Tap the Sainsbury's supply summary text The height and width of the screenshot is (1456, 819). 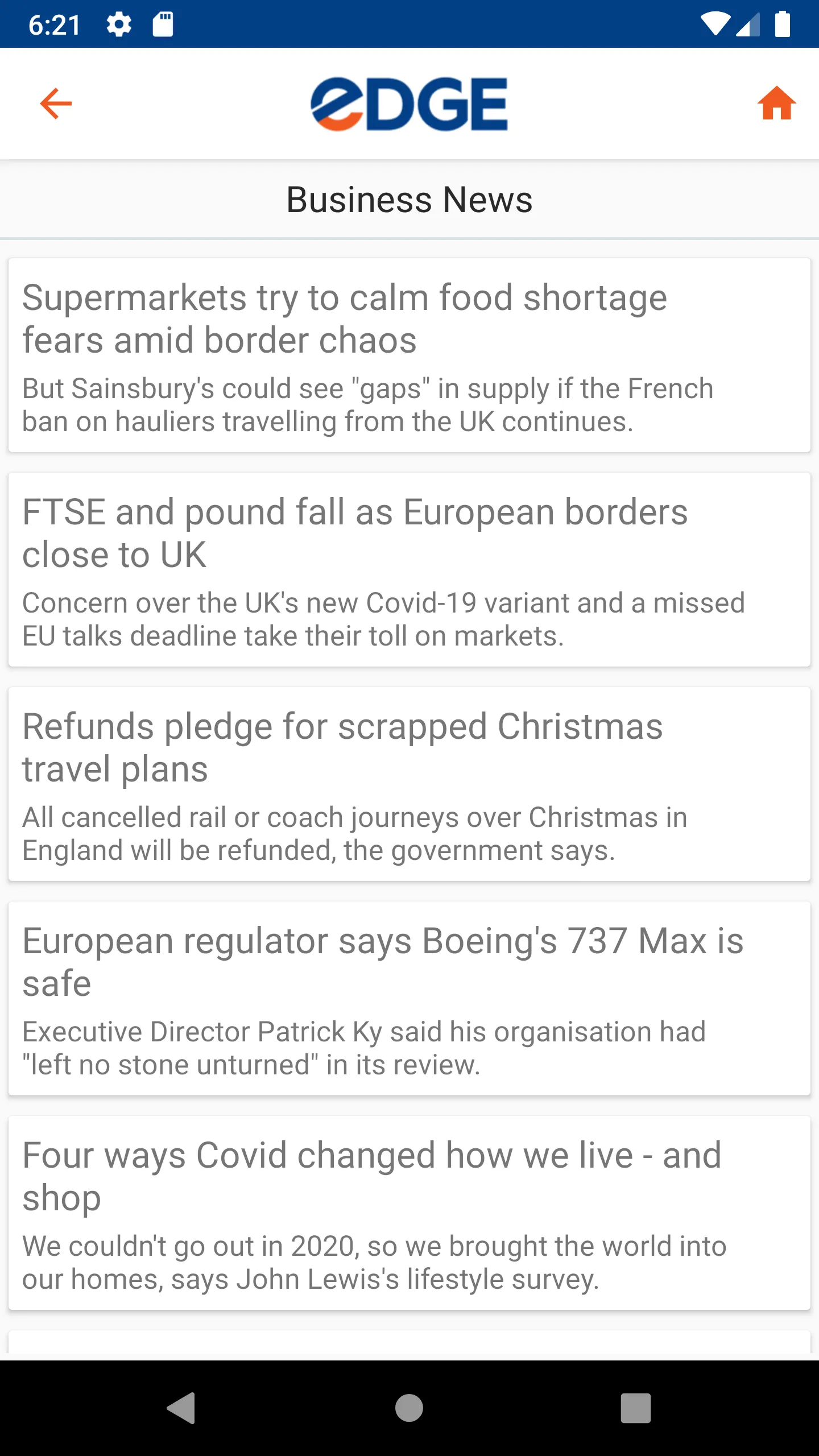[x=367, y=405]
